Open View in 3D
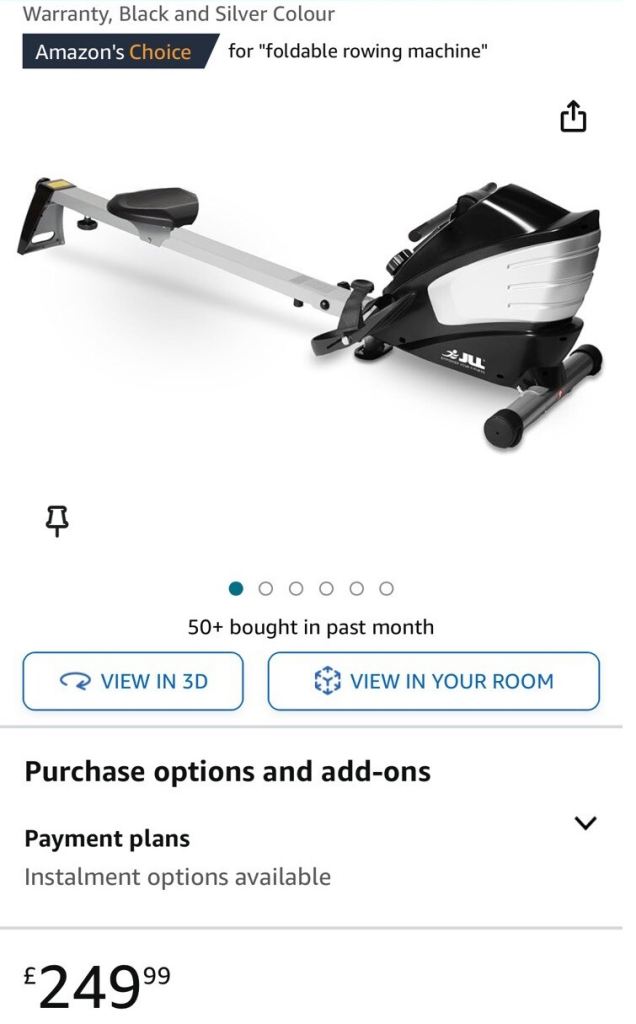636x1024 pixels. tap(133, 681)
